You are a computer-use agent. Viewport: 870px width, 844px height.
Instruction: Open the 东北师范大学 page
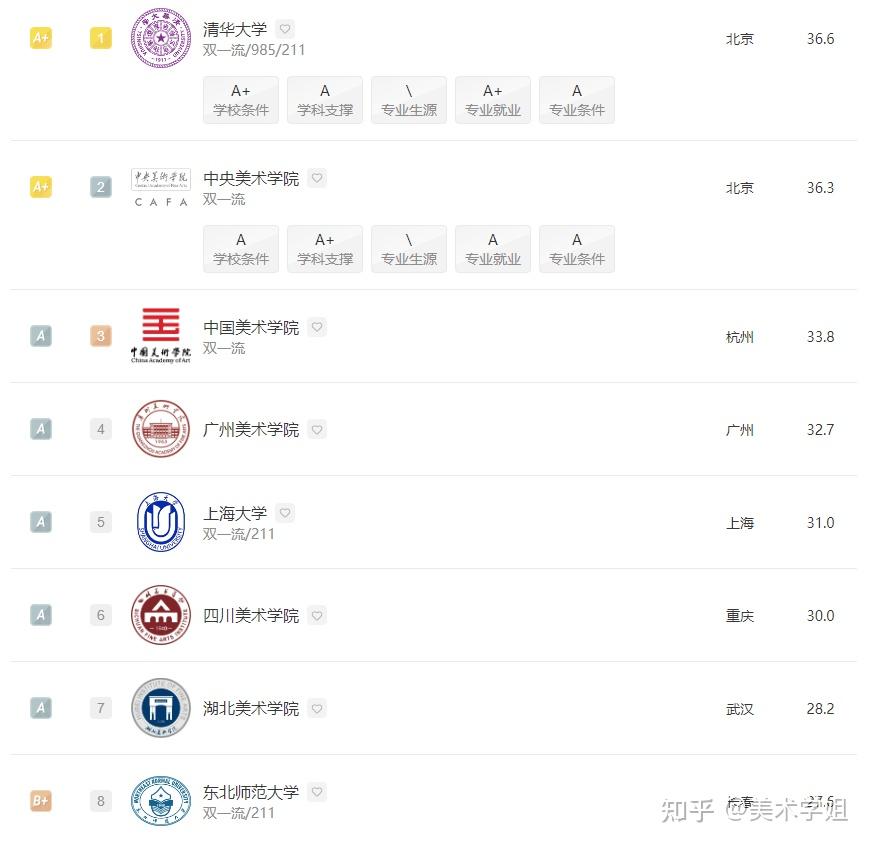click(251, 792)
